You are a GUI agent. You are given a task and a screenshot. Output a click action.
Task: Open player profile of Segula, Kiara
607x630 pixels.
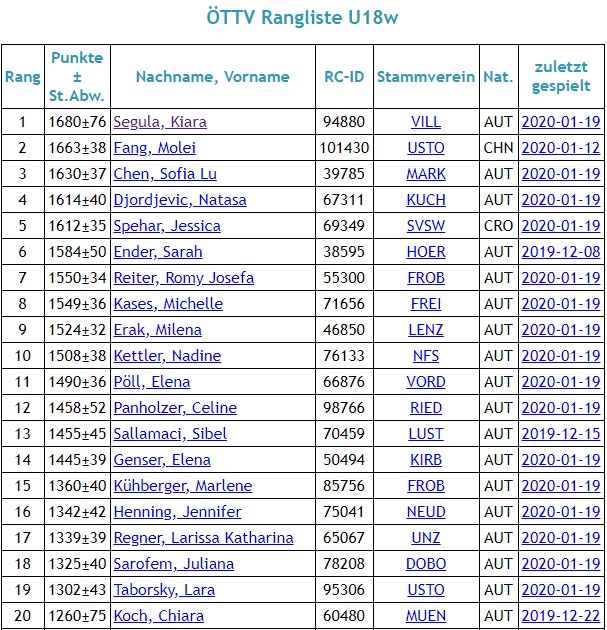(x=160, y=122)
